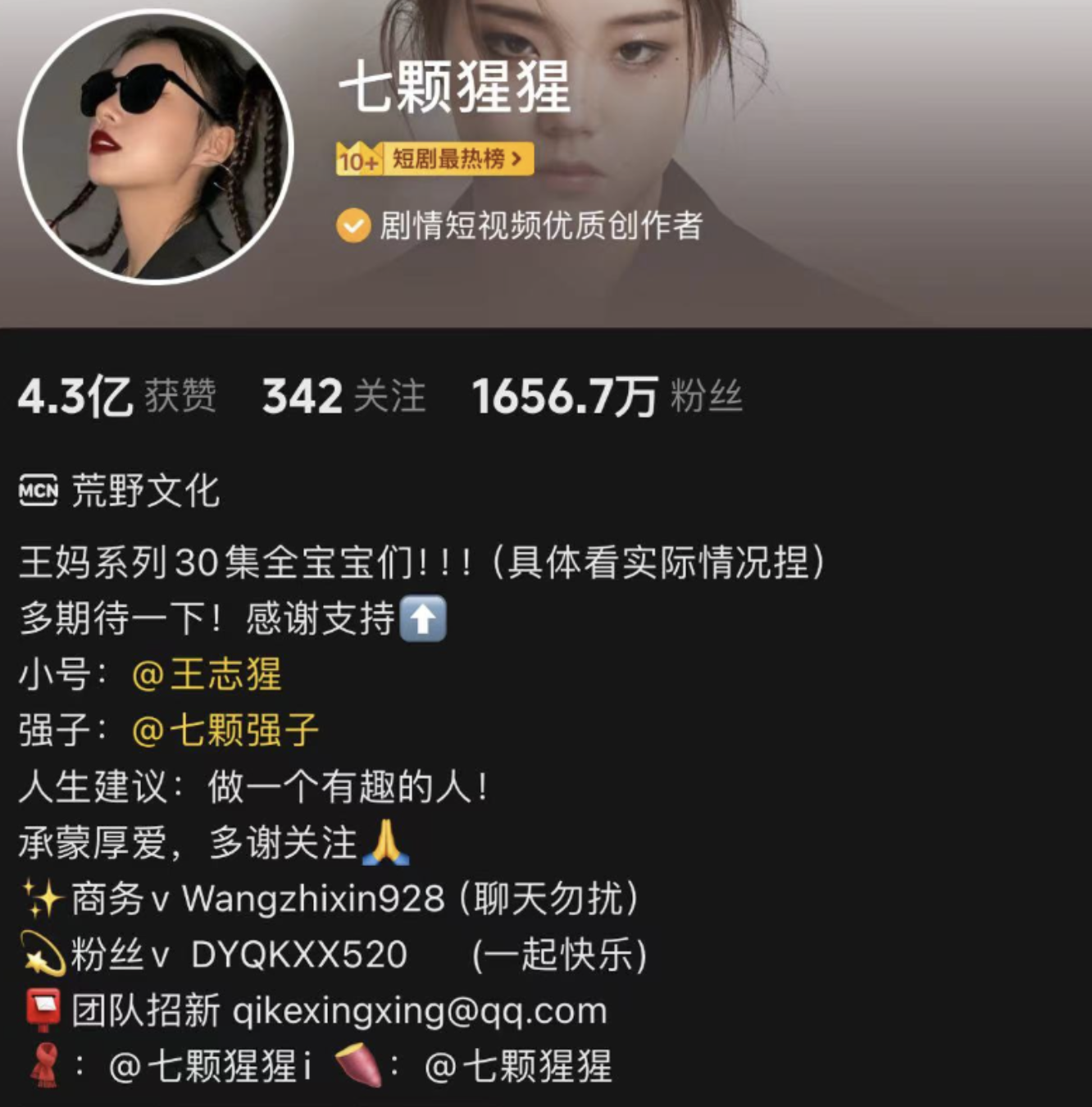Open the profile avatar photo
This screenshot has height=1107, width=1092.
[156, 146]
